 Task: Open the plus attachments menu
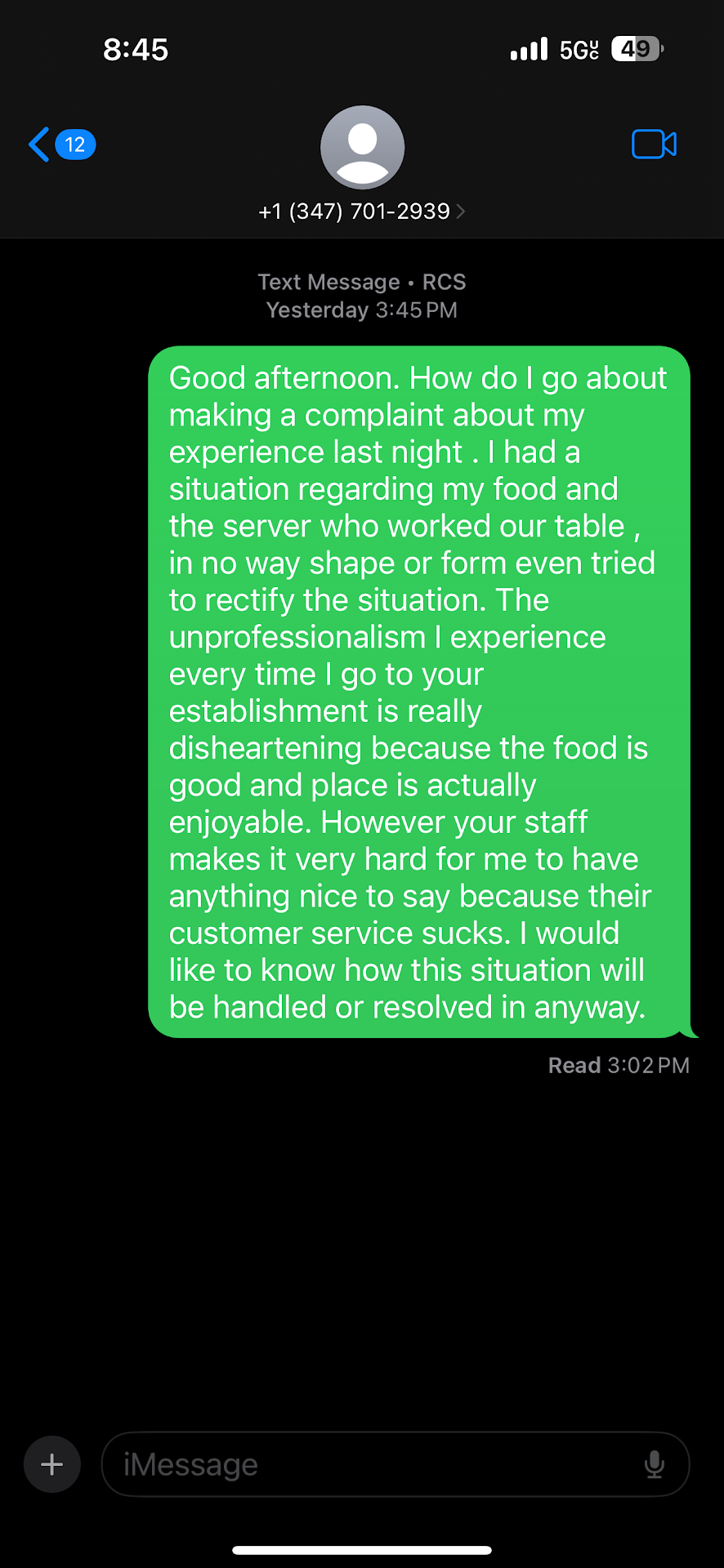pyautogui.click(x=52, y=1464)
